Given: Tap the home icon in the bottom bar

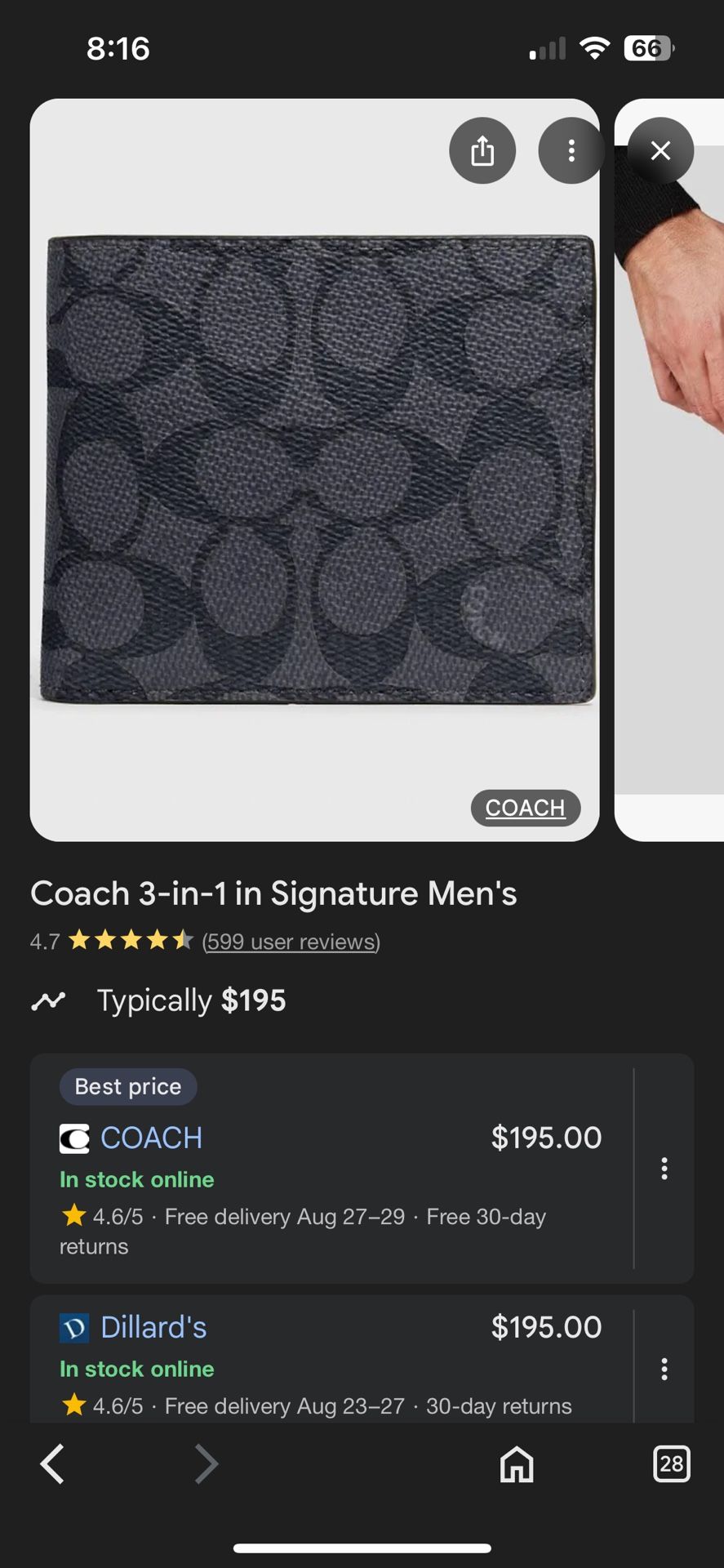Looking at the screenshot, I should [516, 1463].
